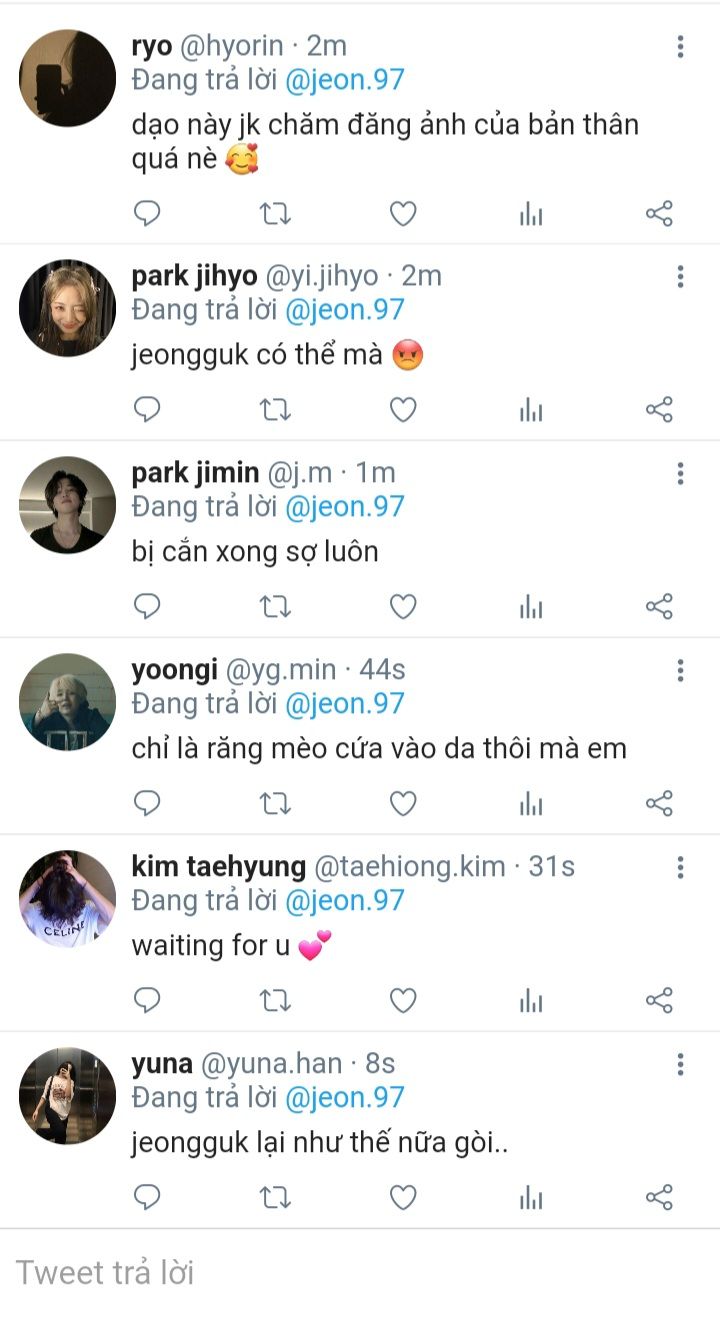Like kim taehyung's 'waiting for u' reply
Image resolution: width=720 pixels, height=1317 pixels.
click(402, 1001)
